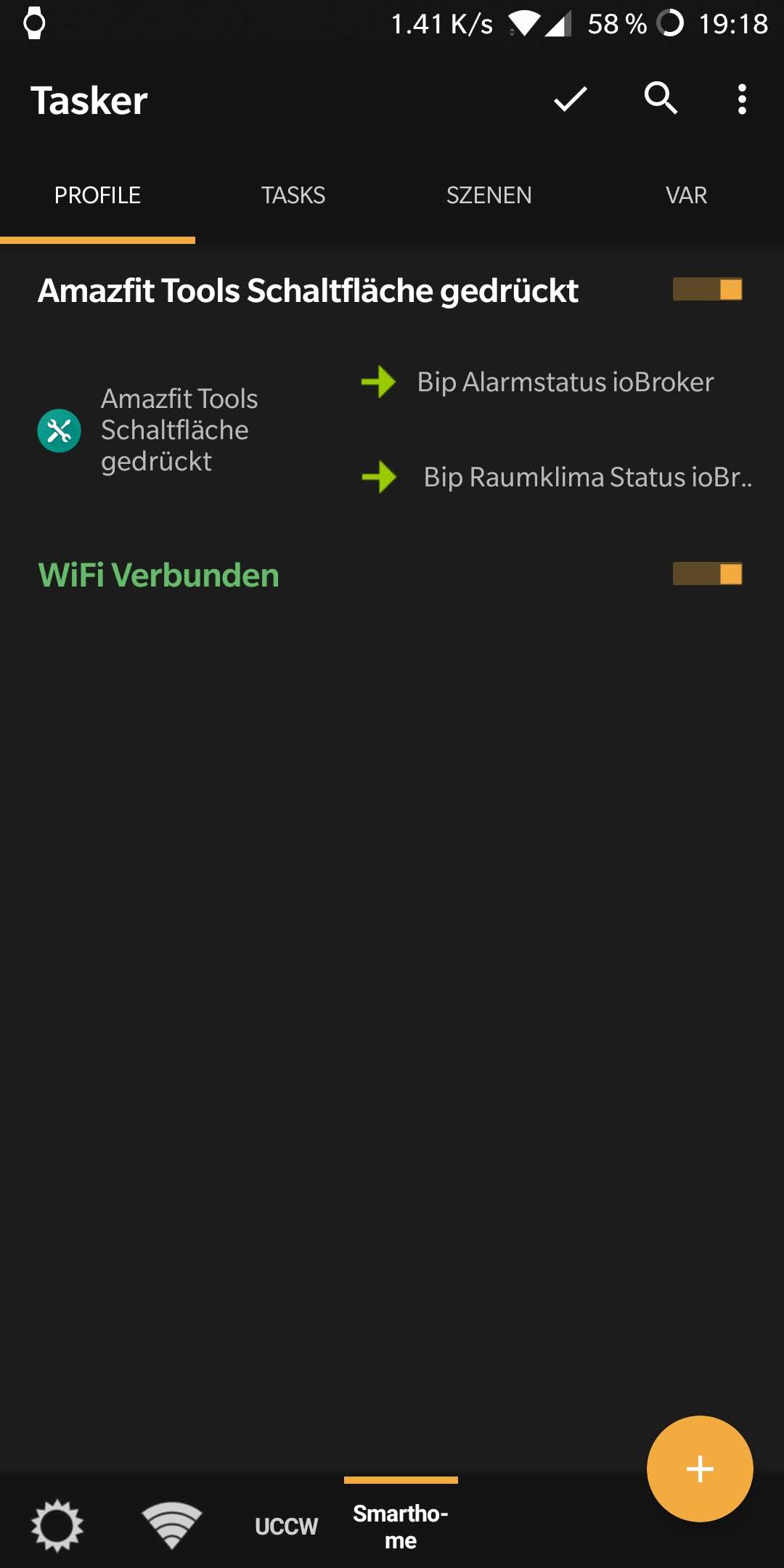
Task: Open the overflow menu
Action: coord(741,99)
